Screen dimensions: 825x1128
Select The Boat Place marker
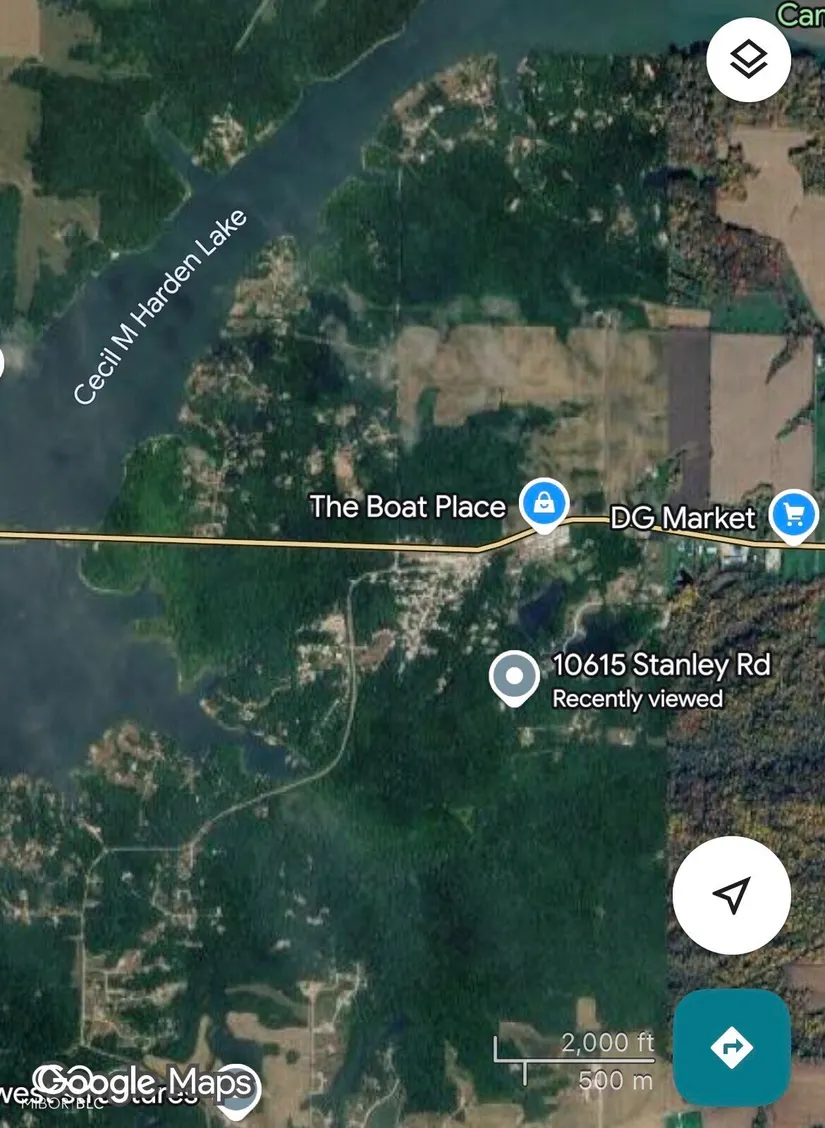click(x=544, y=502)
